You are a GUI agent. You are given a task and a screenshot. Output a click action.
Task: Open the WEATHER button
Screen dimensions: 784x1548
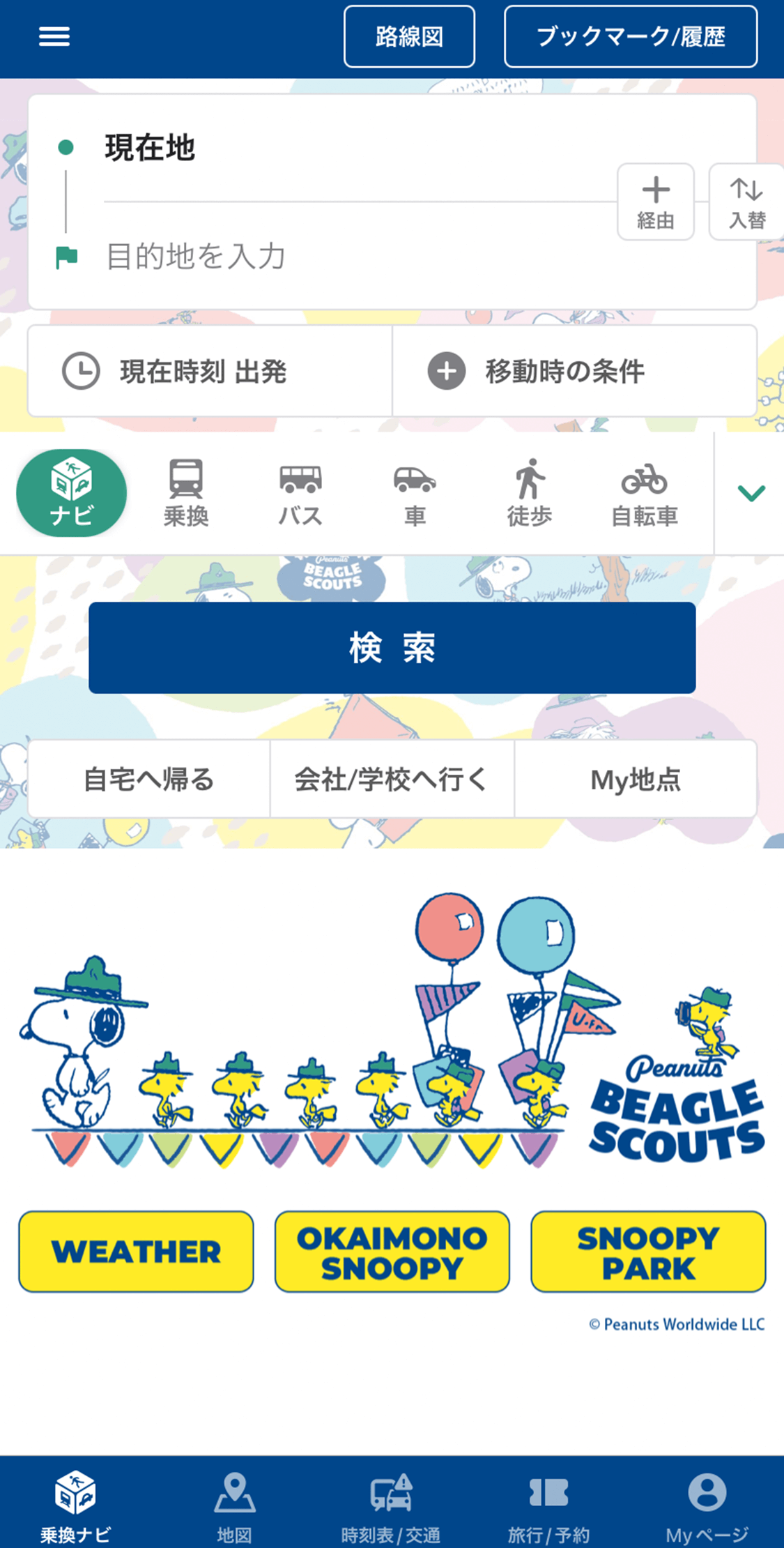click(136, 1251)
